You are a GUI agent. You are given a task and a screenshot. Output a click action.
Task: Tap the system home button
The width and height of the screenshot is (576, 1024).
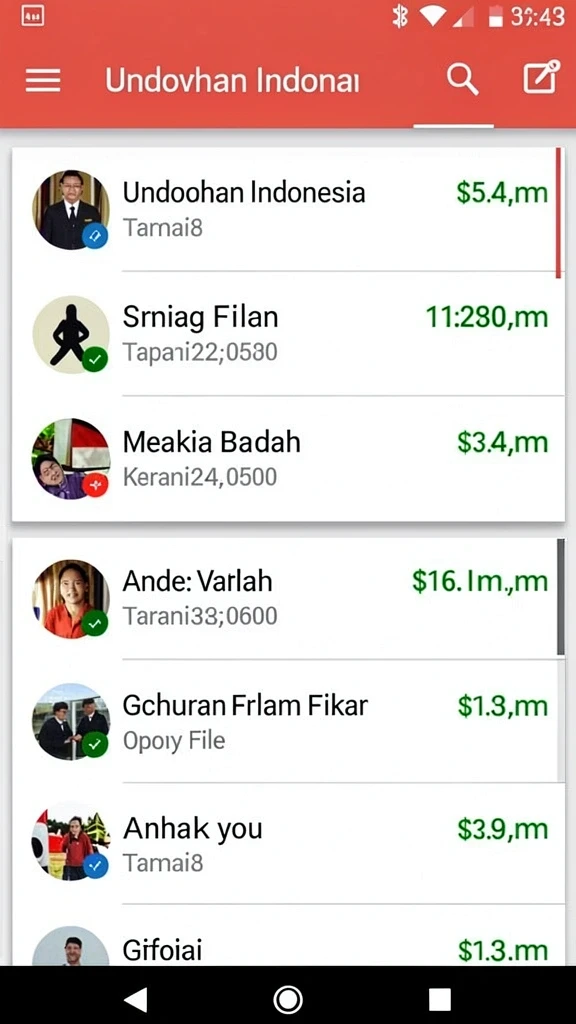(288, 999)
